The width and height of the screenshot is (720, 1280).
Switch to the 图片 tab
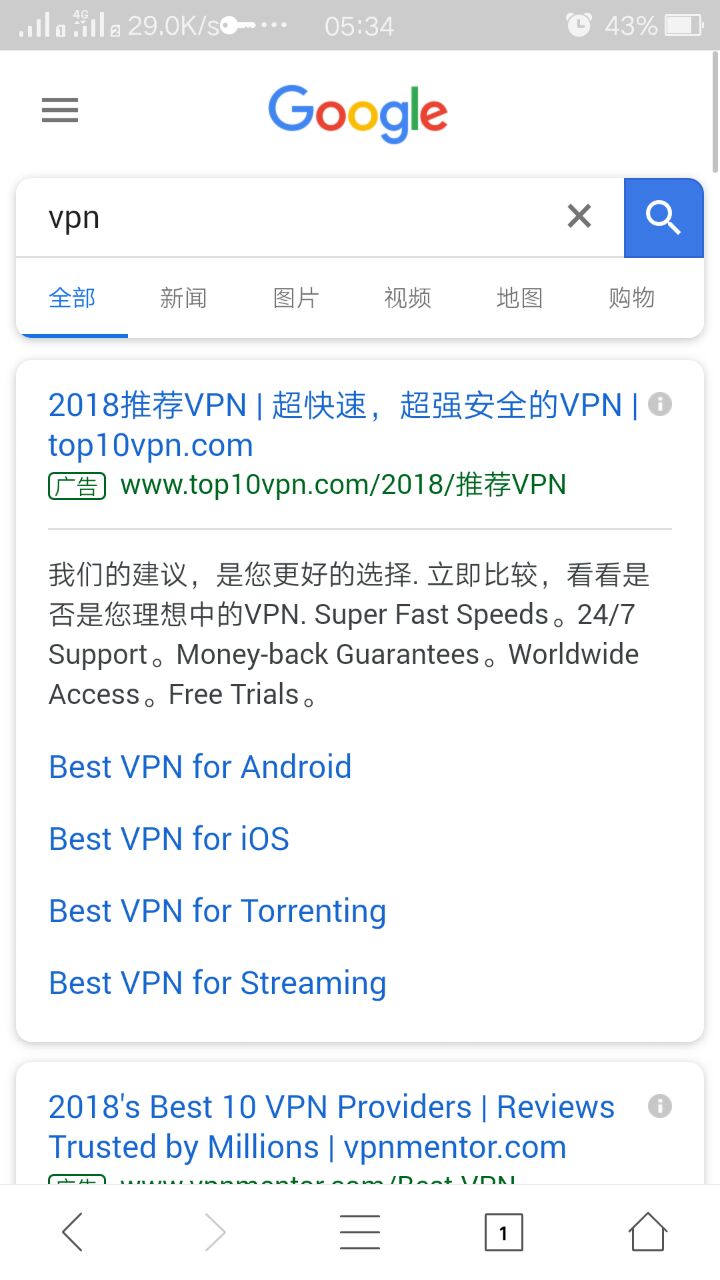295,297
